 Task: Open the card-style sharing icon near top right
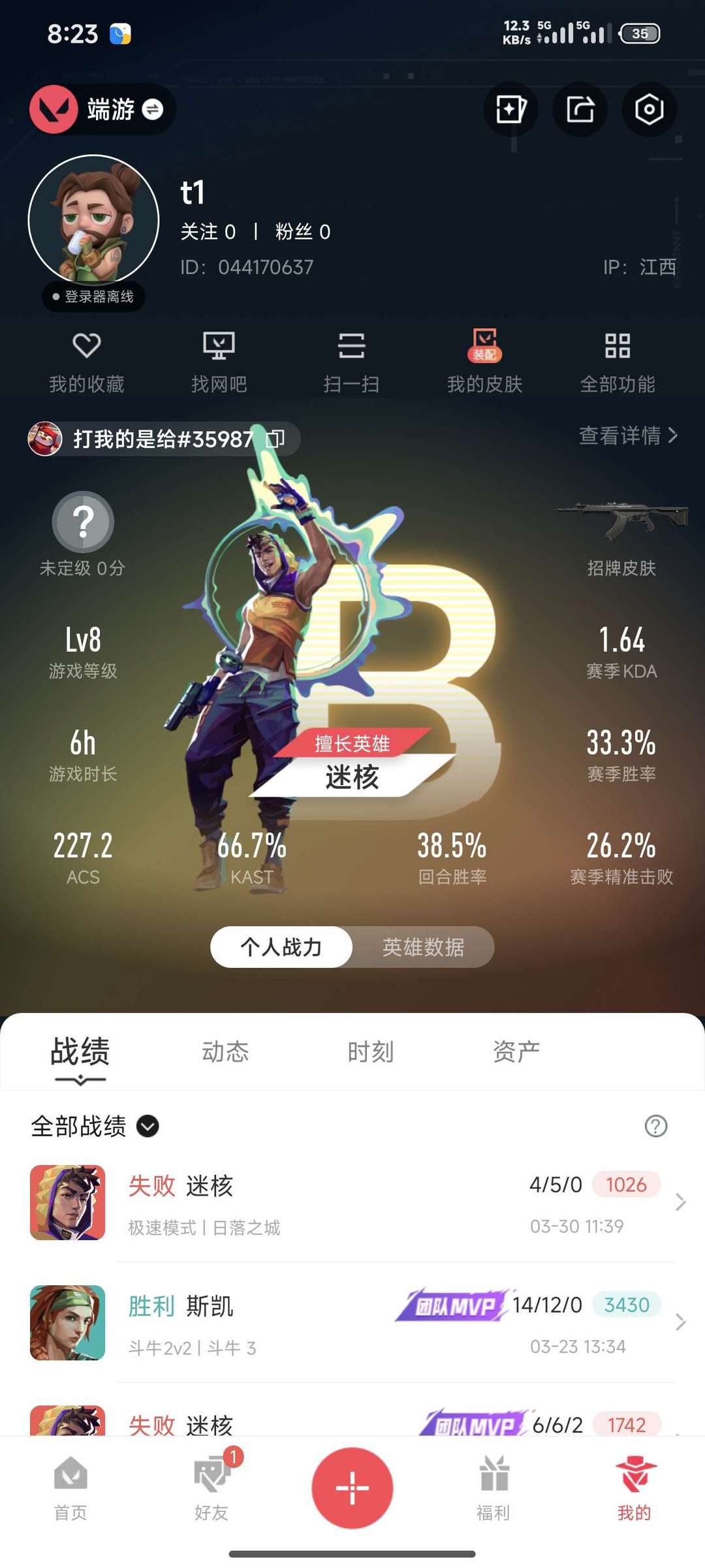(x=511, y=110)
